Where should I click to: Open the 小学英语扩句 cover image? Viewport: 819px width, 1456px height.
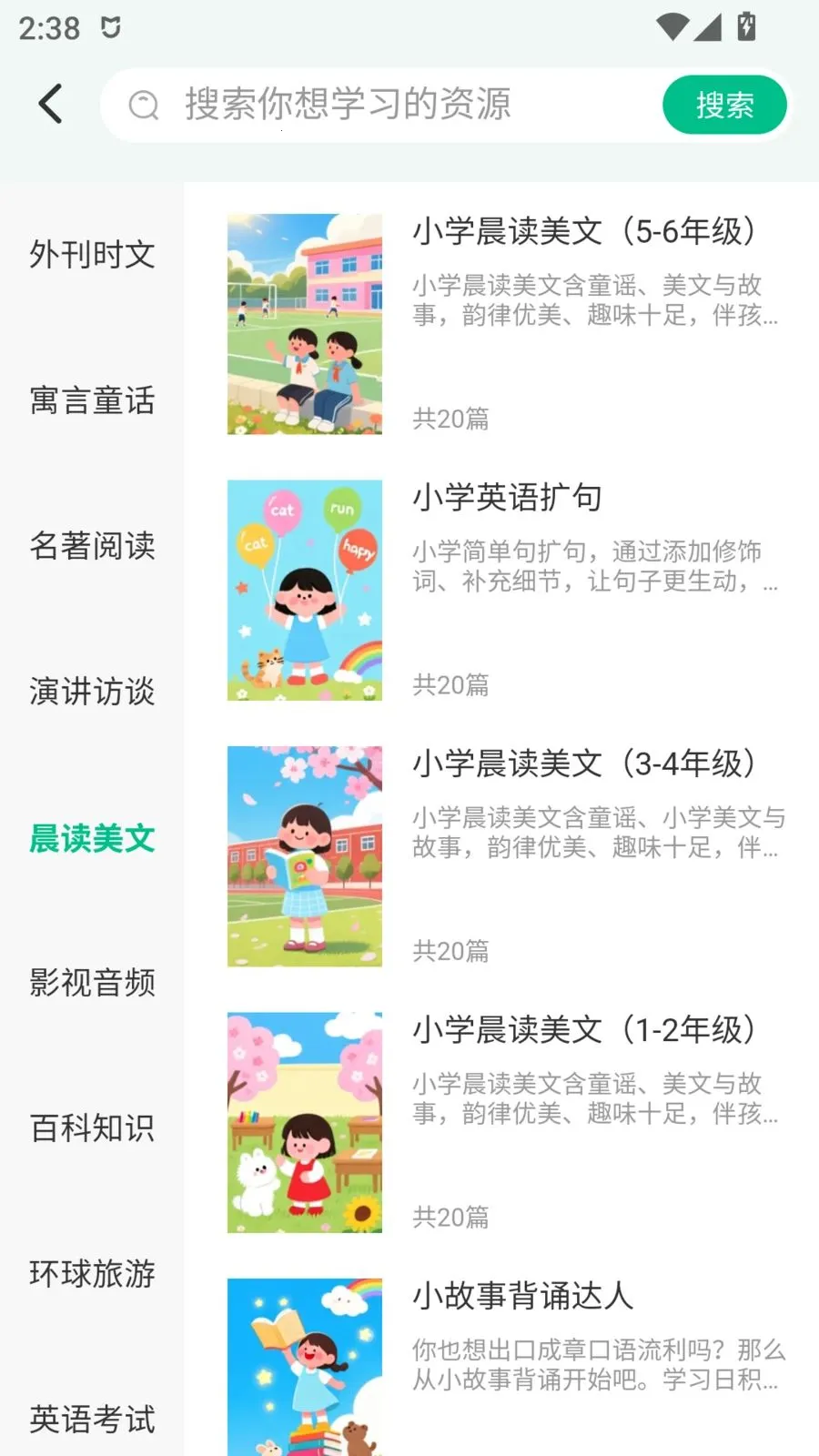[x=305, y=590]
